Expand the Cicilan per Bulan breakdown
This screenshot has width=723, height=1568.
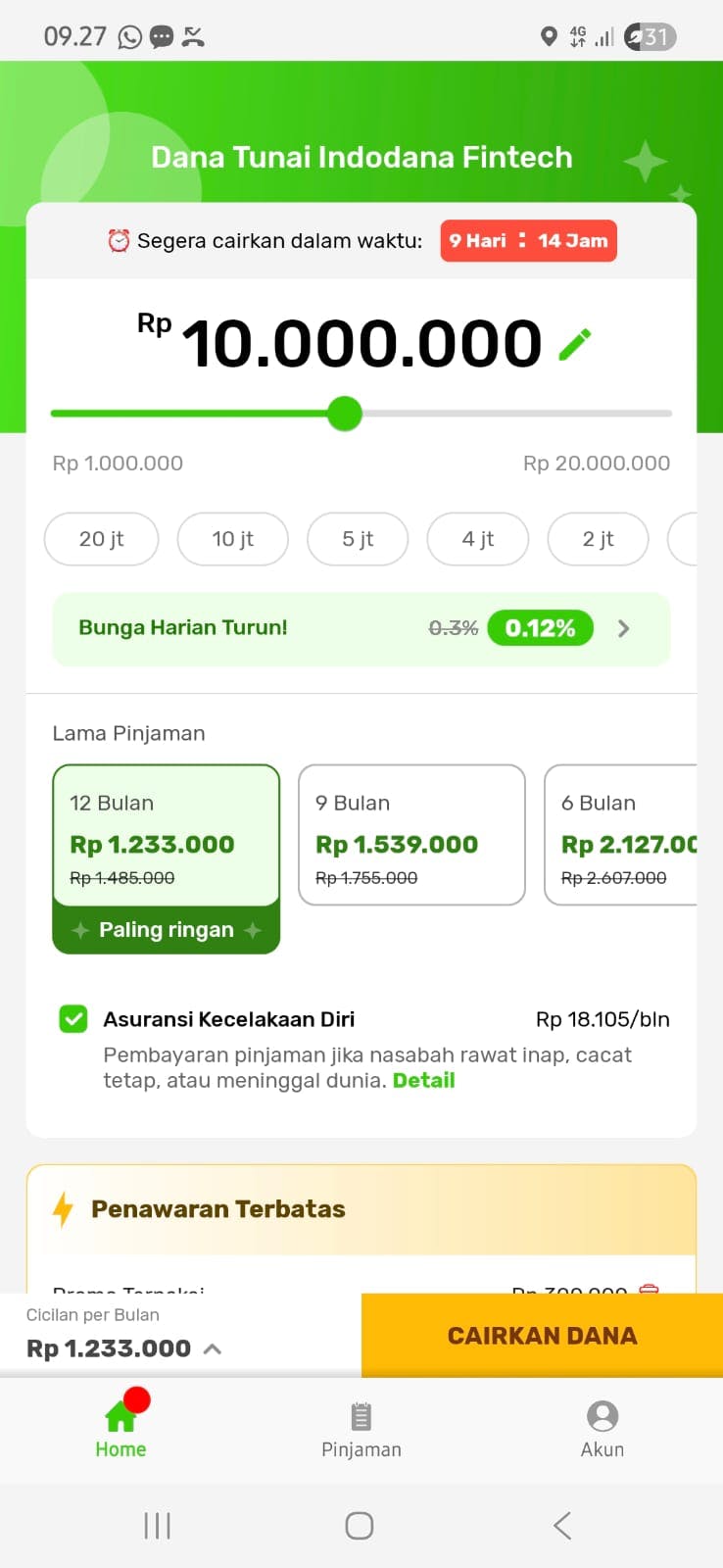(x=212, y=1348)
